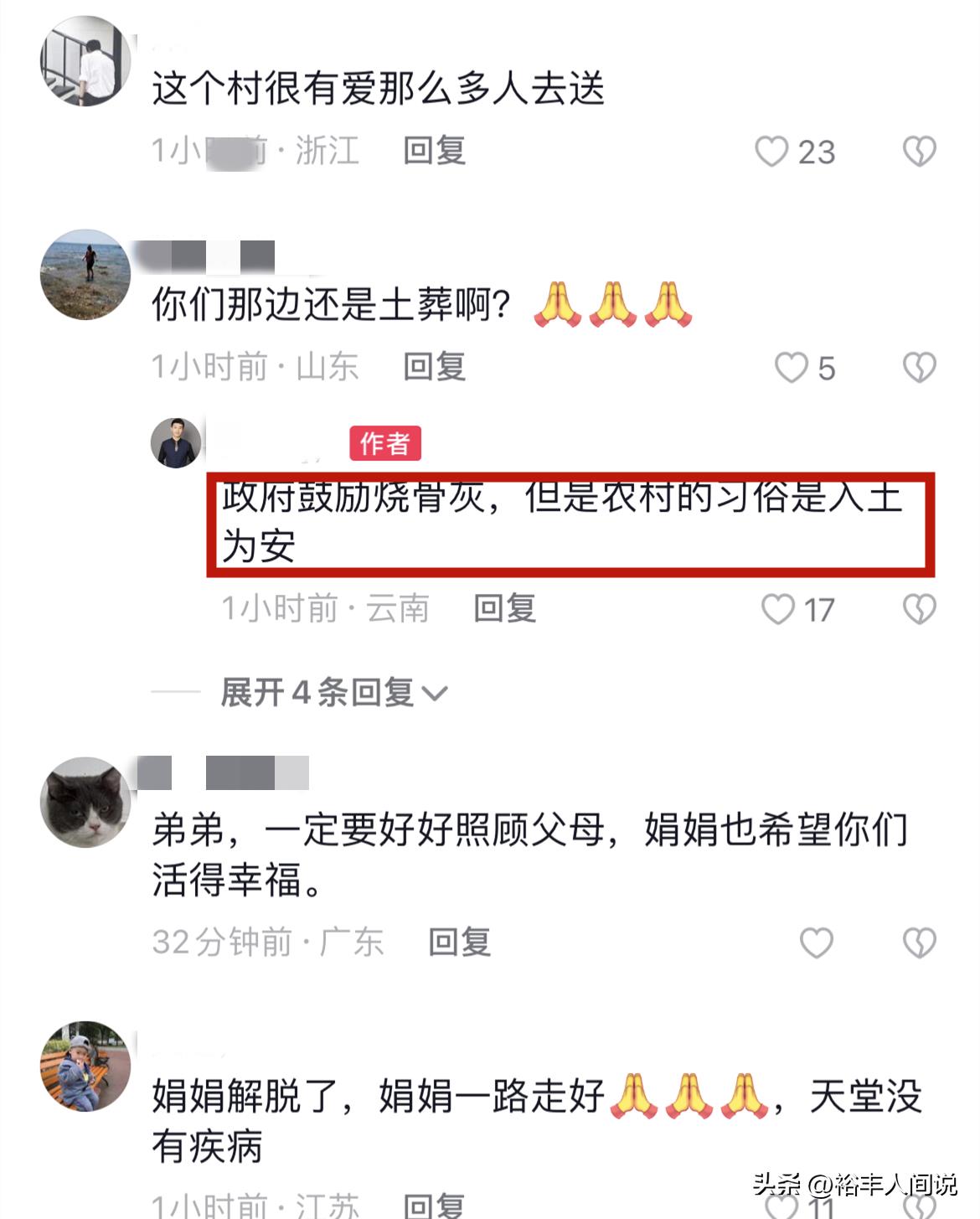Dislike the comment from 浙江
Viewport: 980px width, 1219px height.
[919, 152]
